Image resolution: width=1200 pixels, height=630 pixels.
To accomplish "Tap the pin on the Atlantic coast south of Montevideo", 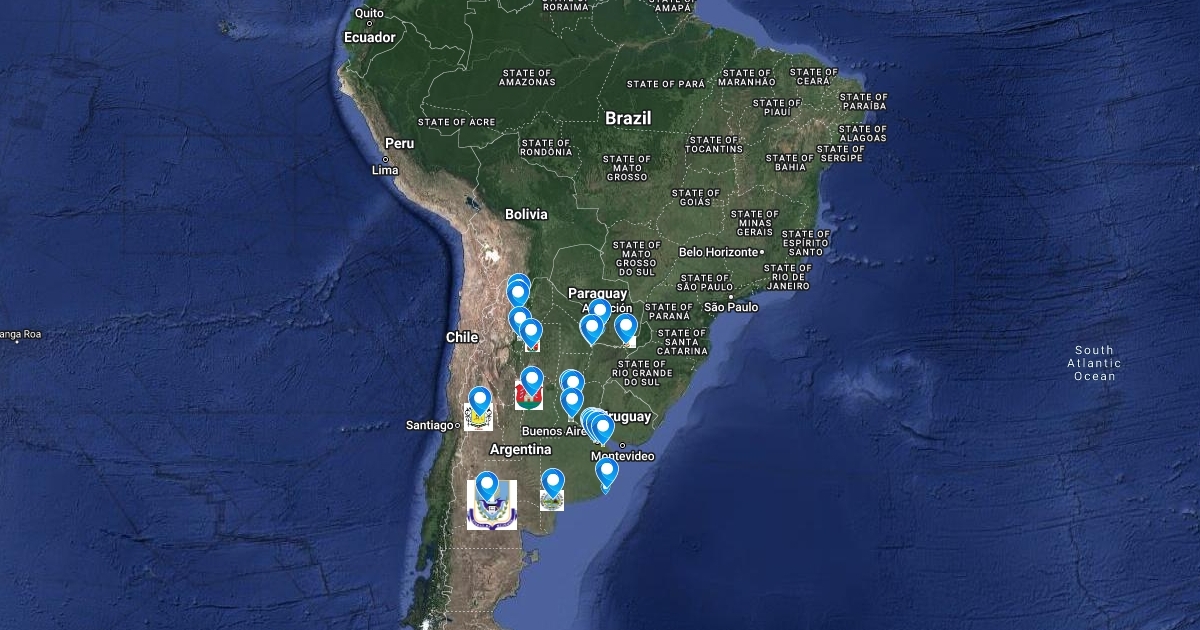I will coord(607,470).
